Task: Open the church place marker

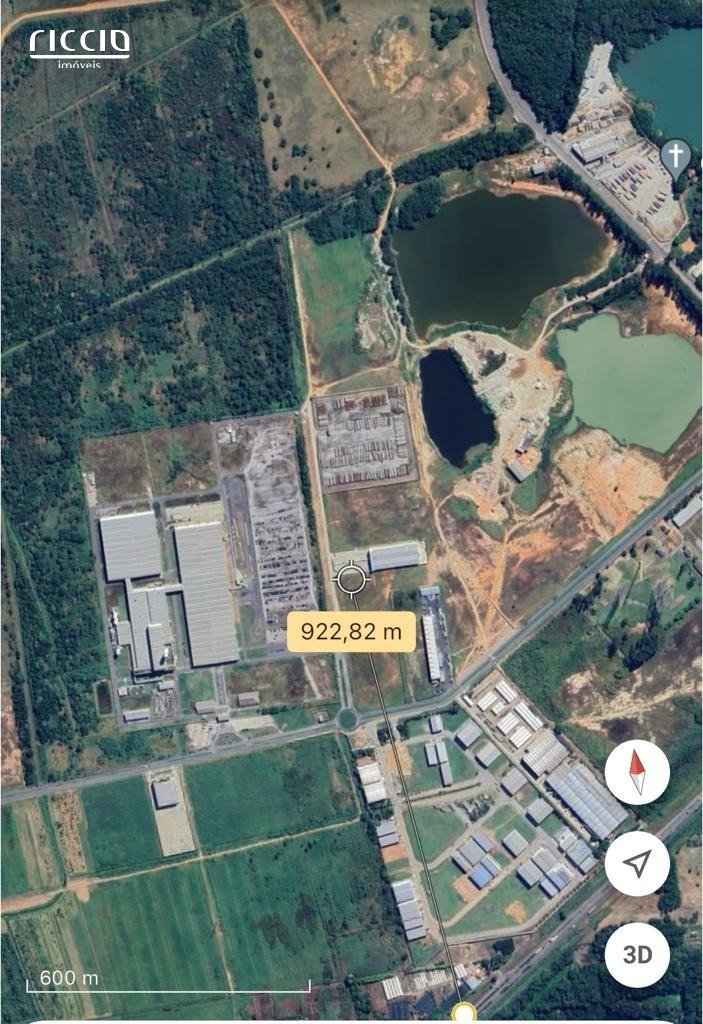Action: [x=676, y=157]
